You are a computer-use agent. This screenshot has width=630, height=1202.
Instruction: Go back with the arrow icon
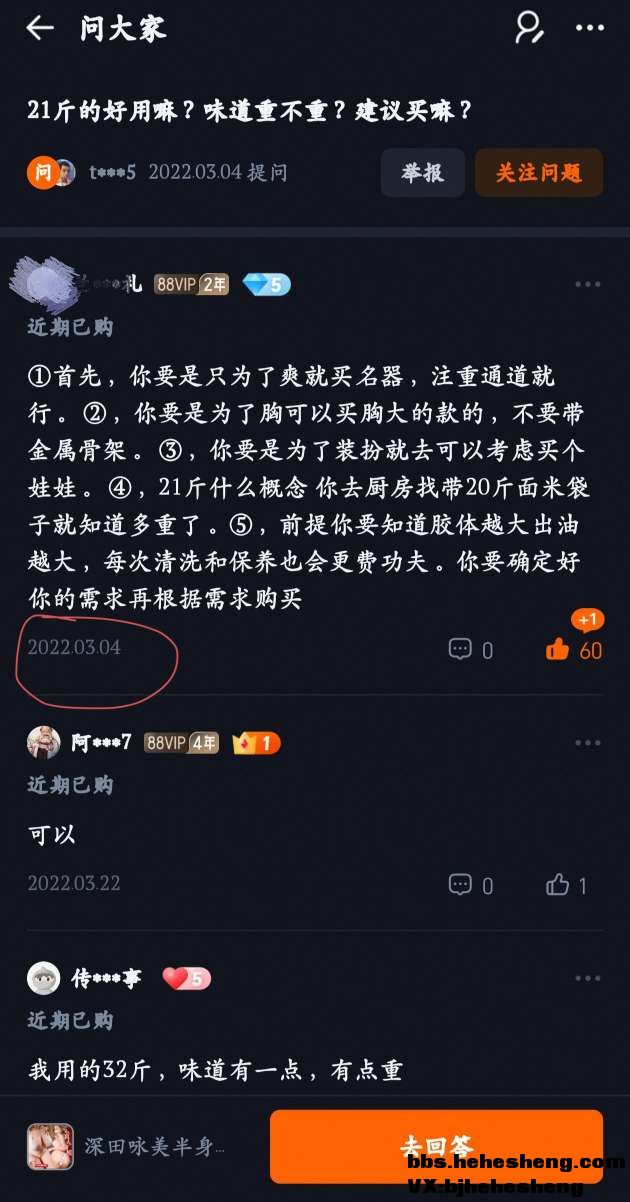(x=40, y=28)
